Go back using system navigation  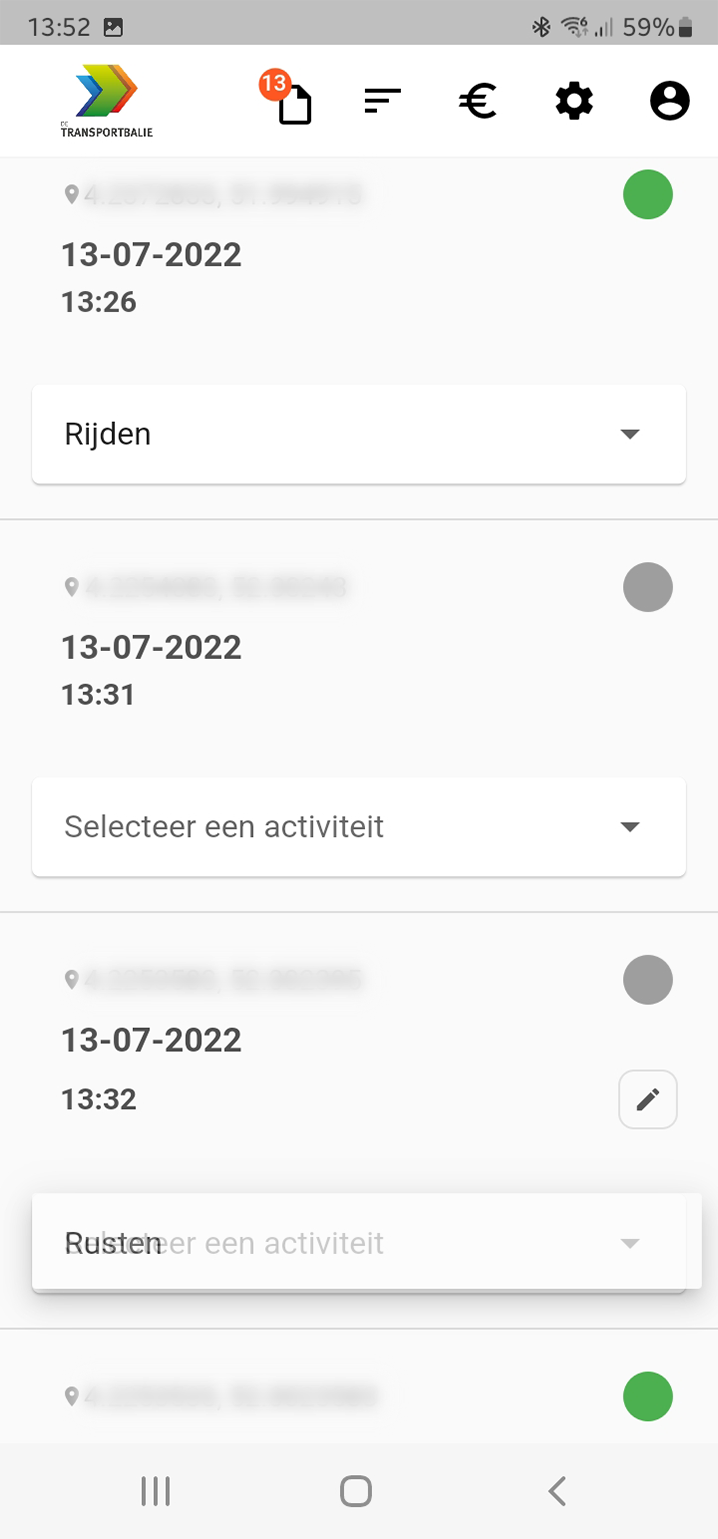(x=558, y=1491)
